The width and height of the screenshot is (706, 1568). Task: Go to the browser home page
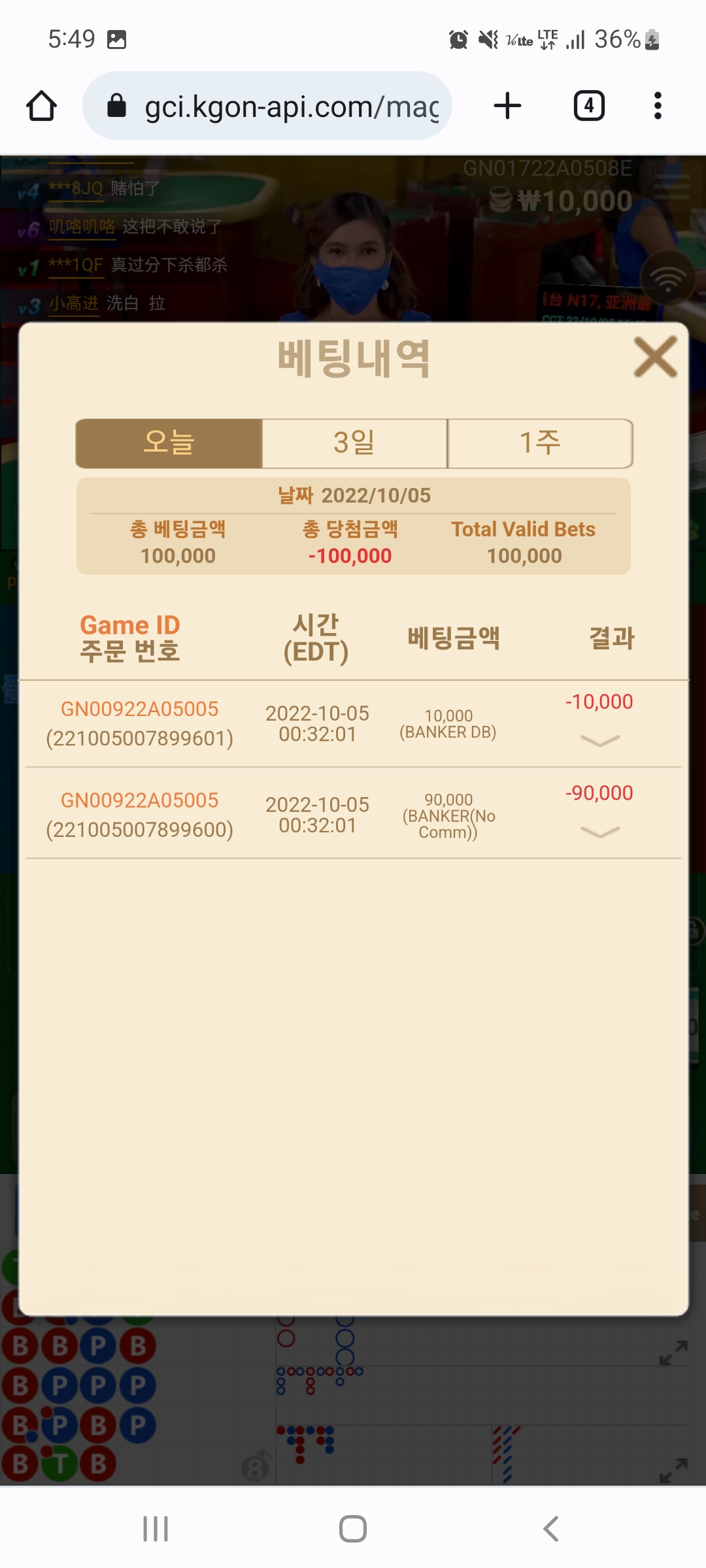(x=41, y=106)
